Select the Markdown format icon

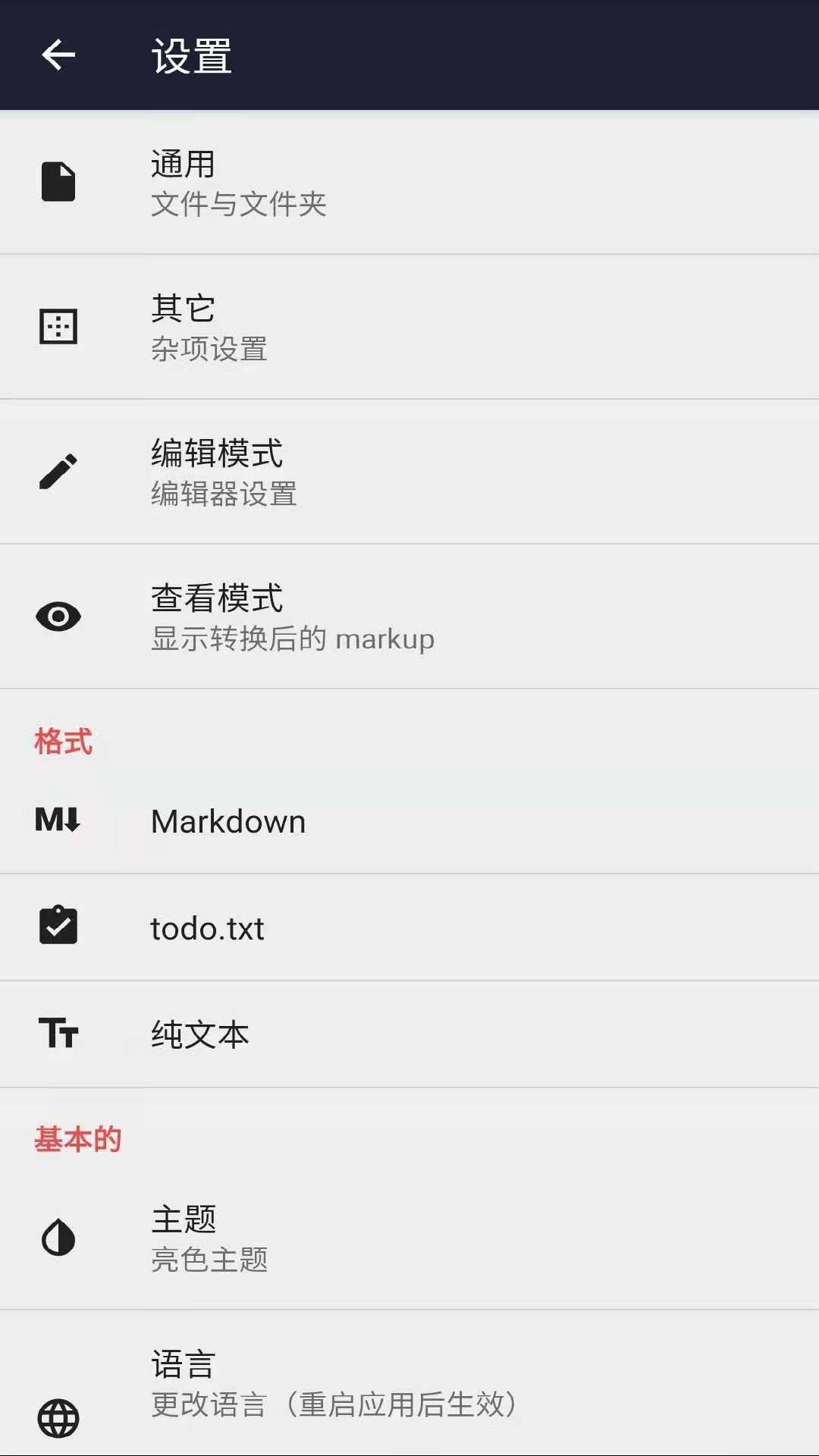[59, 821]
